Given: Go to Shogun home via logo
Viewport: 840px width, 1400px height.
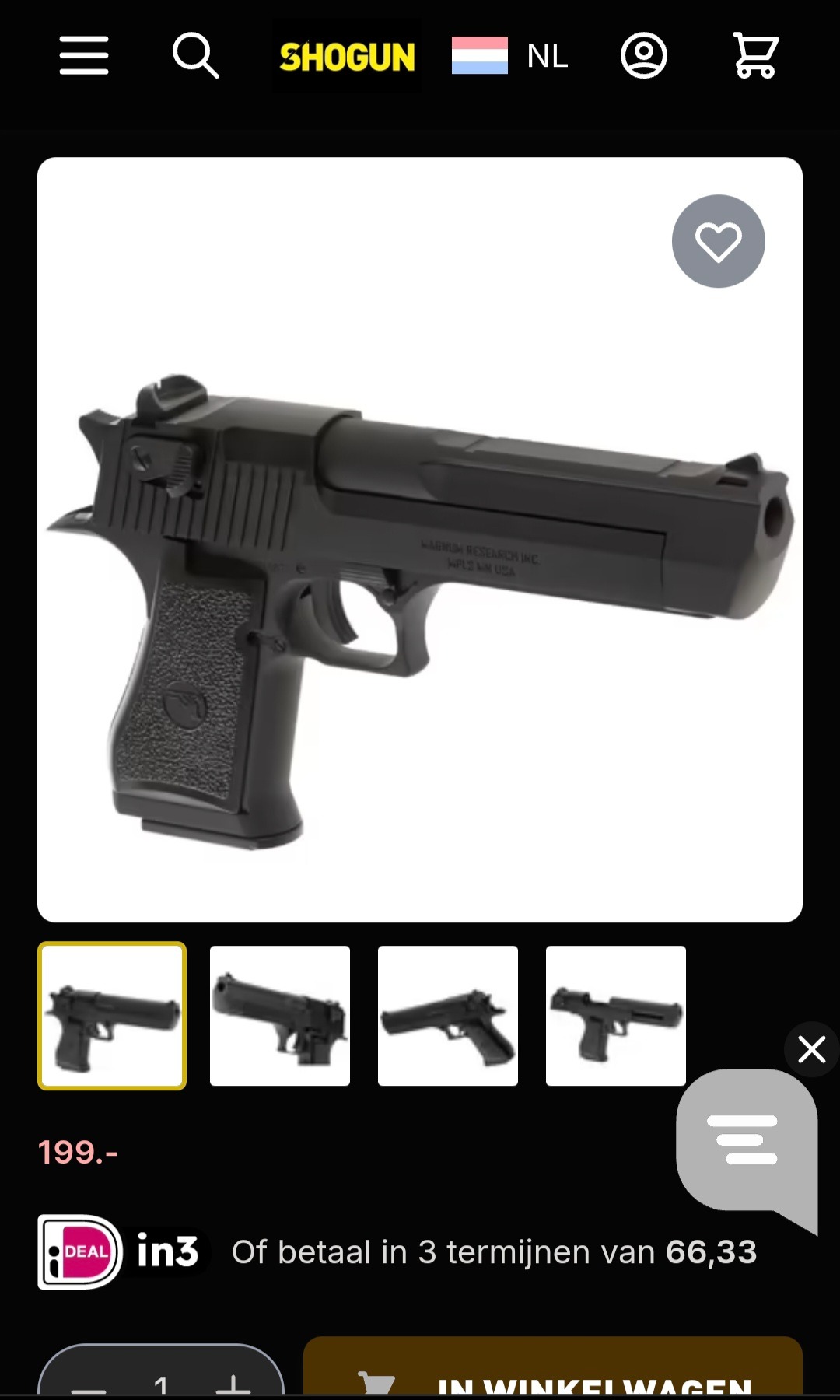Looking at the screenshot, I should (x=347, y=57).
